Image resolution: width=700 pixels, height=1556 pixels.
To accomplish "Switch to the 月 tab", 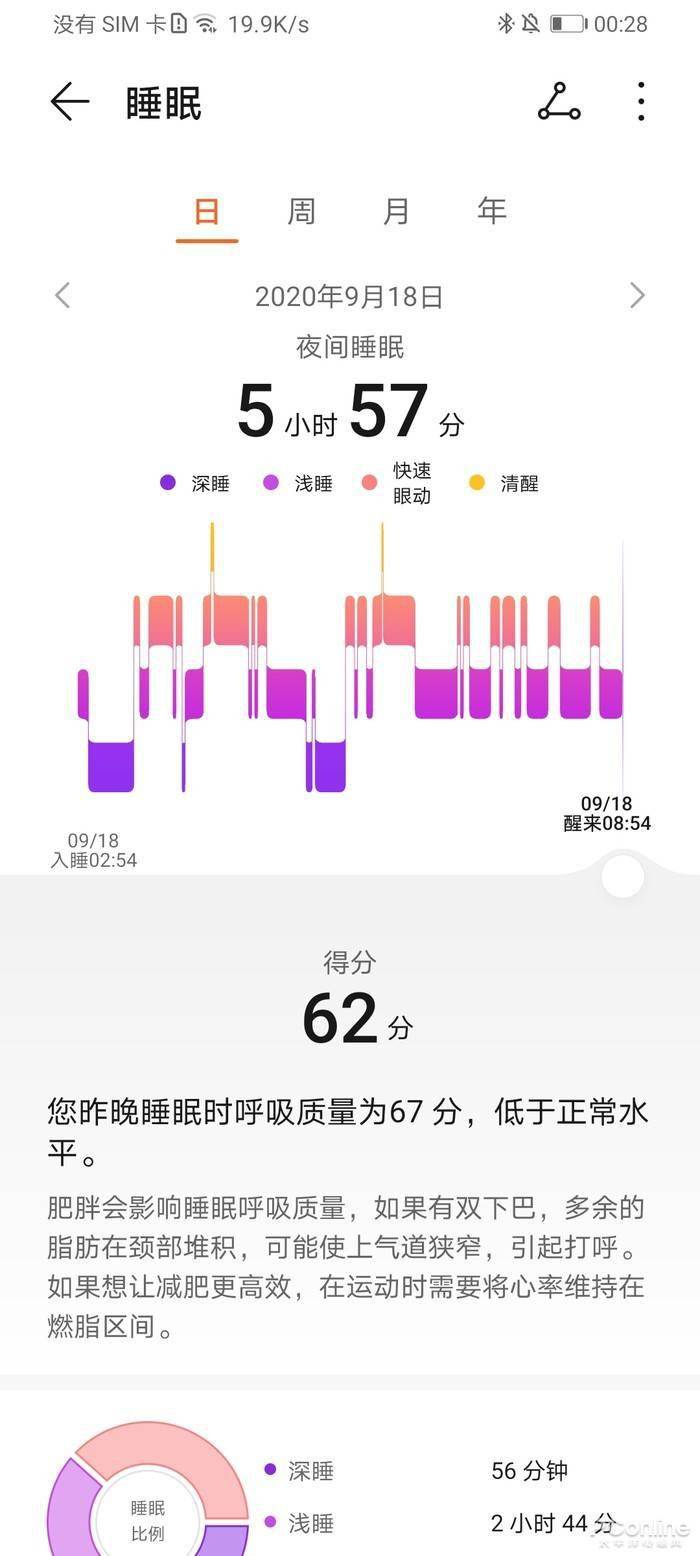I will 397,212.
